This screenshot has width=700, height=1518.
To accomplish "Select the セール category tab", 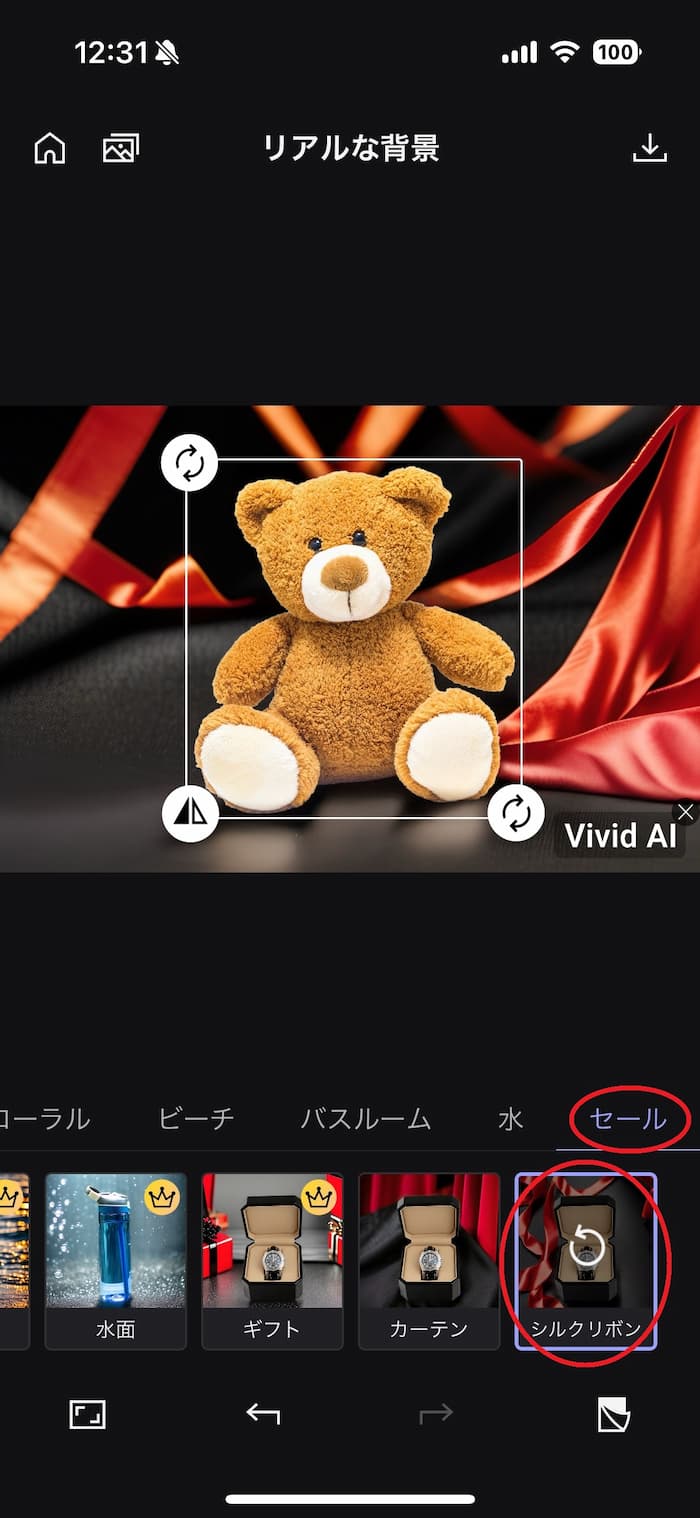I will (628, 1118).
